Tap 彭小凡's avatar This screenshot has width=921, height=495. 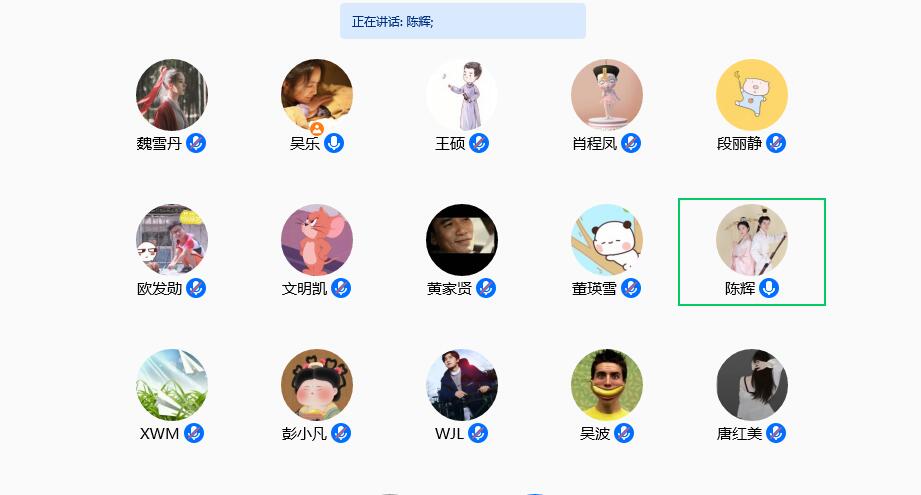point(317,385)
